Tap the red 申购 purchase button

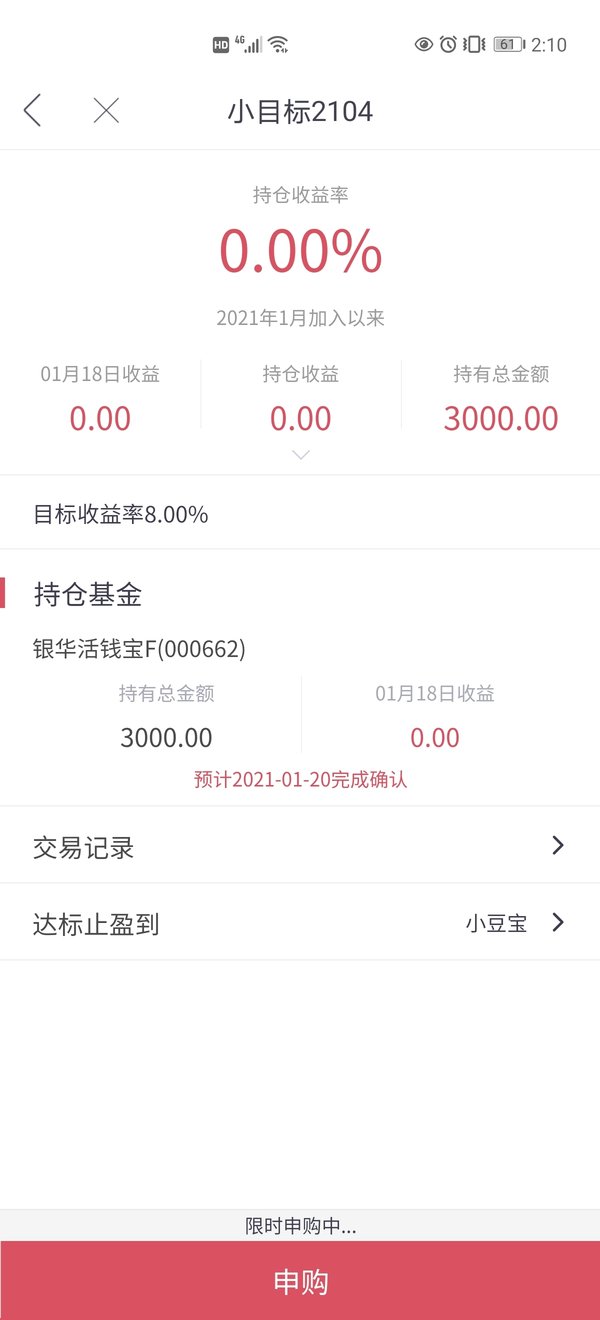300,1281
